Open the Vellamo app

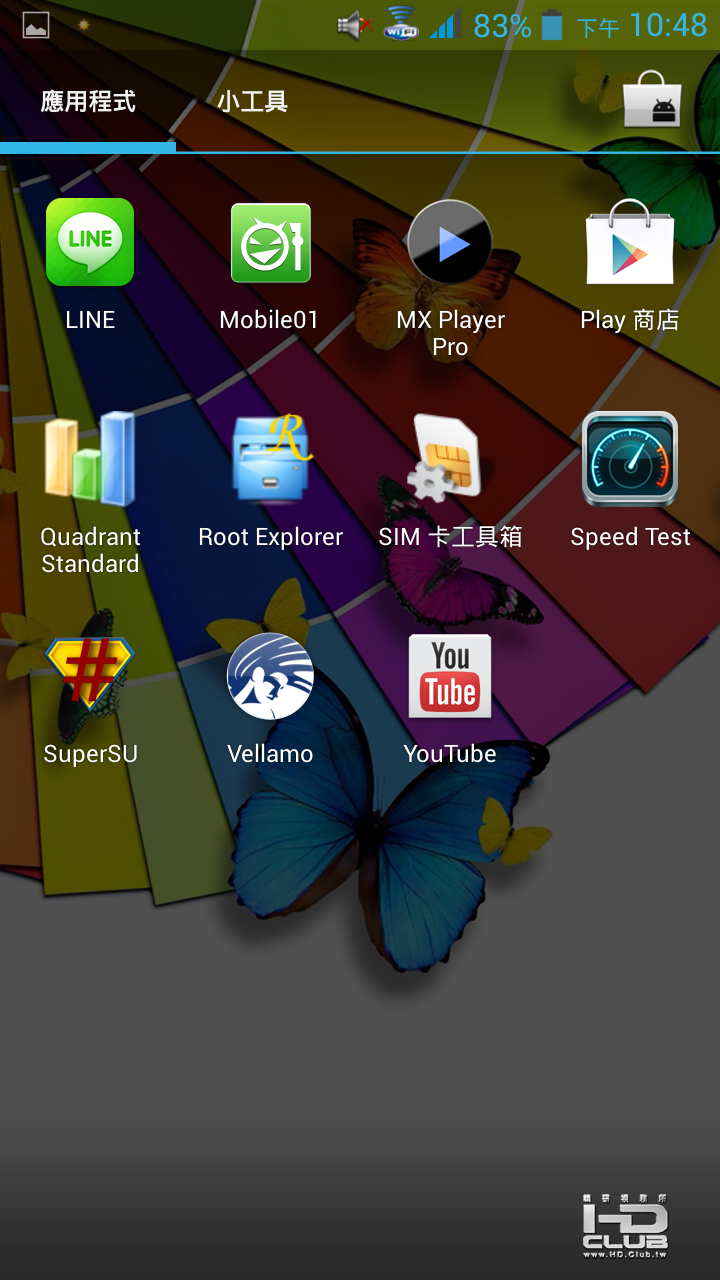270,677
